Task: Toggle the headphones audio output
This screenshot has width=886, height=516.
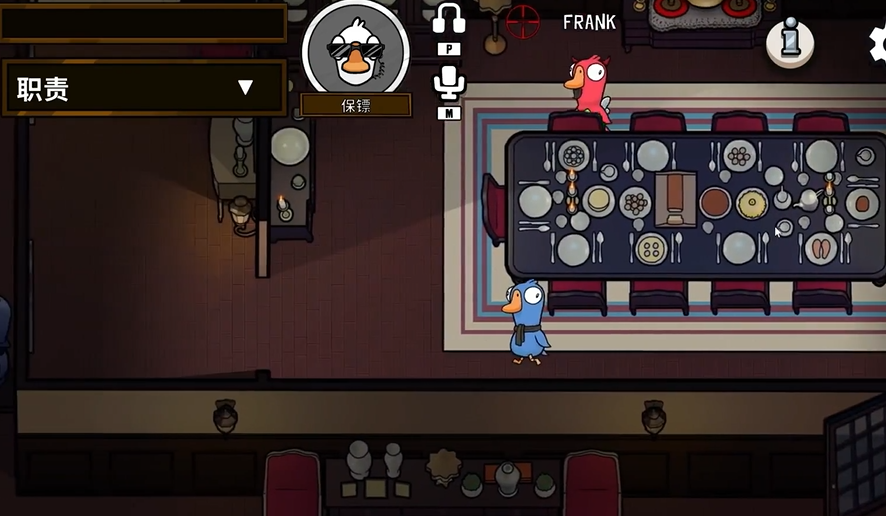Action: point(449,19)
